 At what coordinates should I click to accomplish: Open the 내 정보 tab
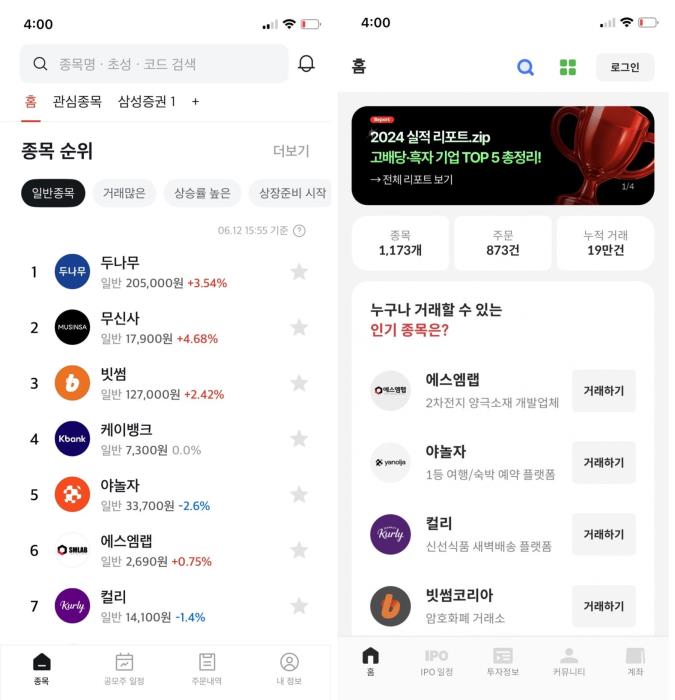coord(289,669)
